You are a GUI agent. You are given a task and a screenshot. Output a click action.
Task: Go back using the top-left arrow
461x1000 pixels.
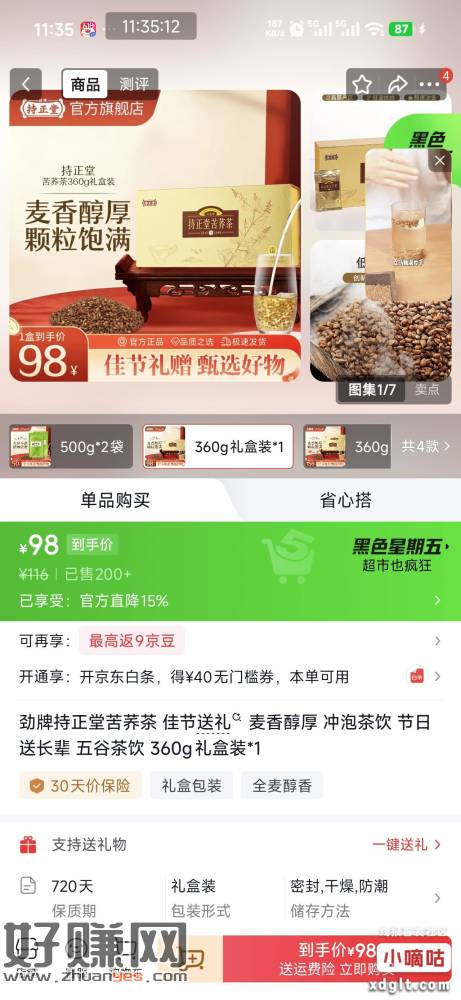click(x=26, y=84)
